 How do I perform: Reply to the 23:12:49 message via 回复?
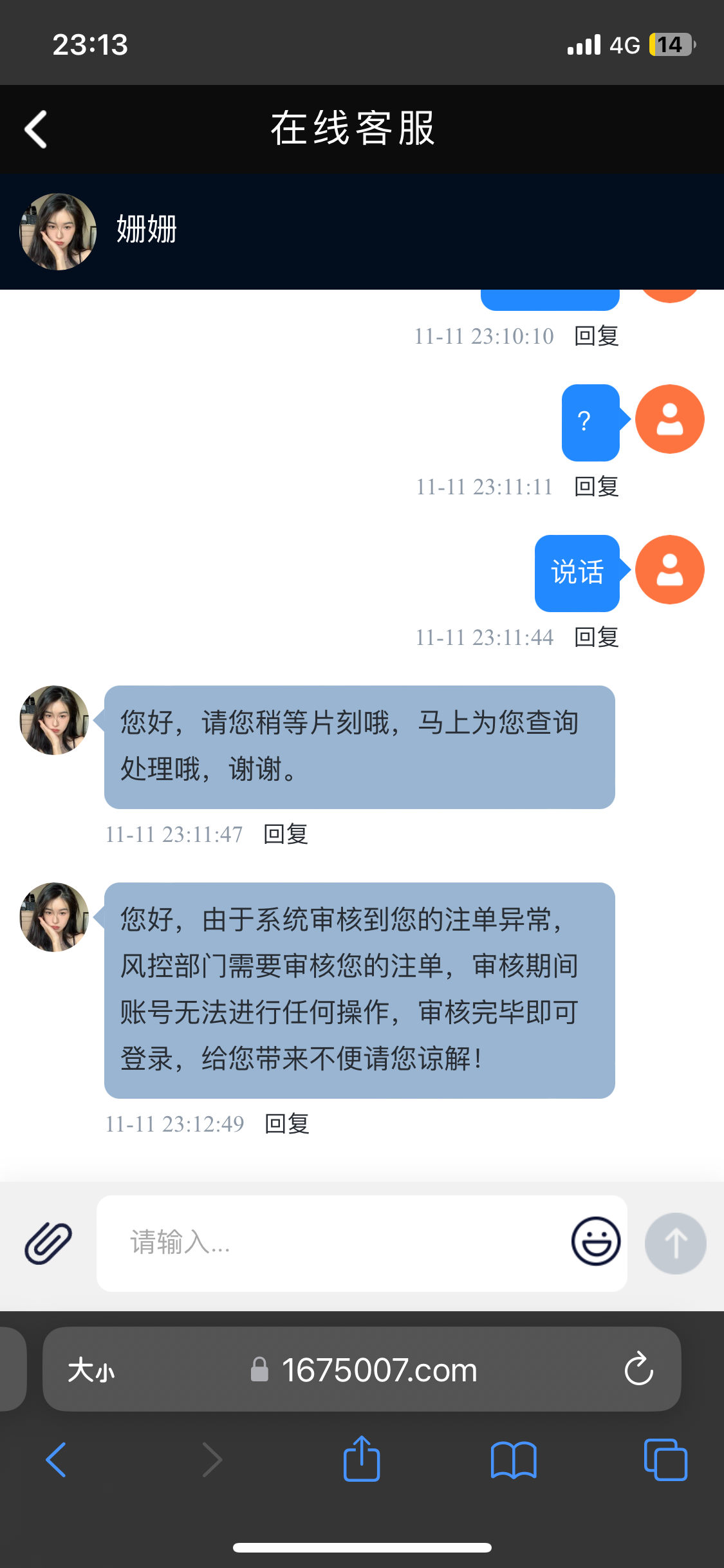coord(287,1124)
